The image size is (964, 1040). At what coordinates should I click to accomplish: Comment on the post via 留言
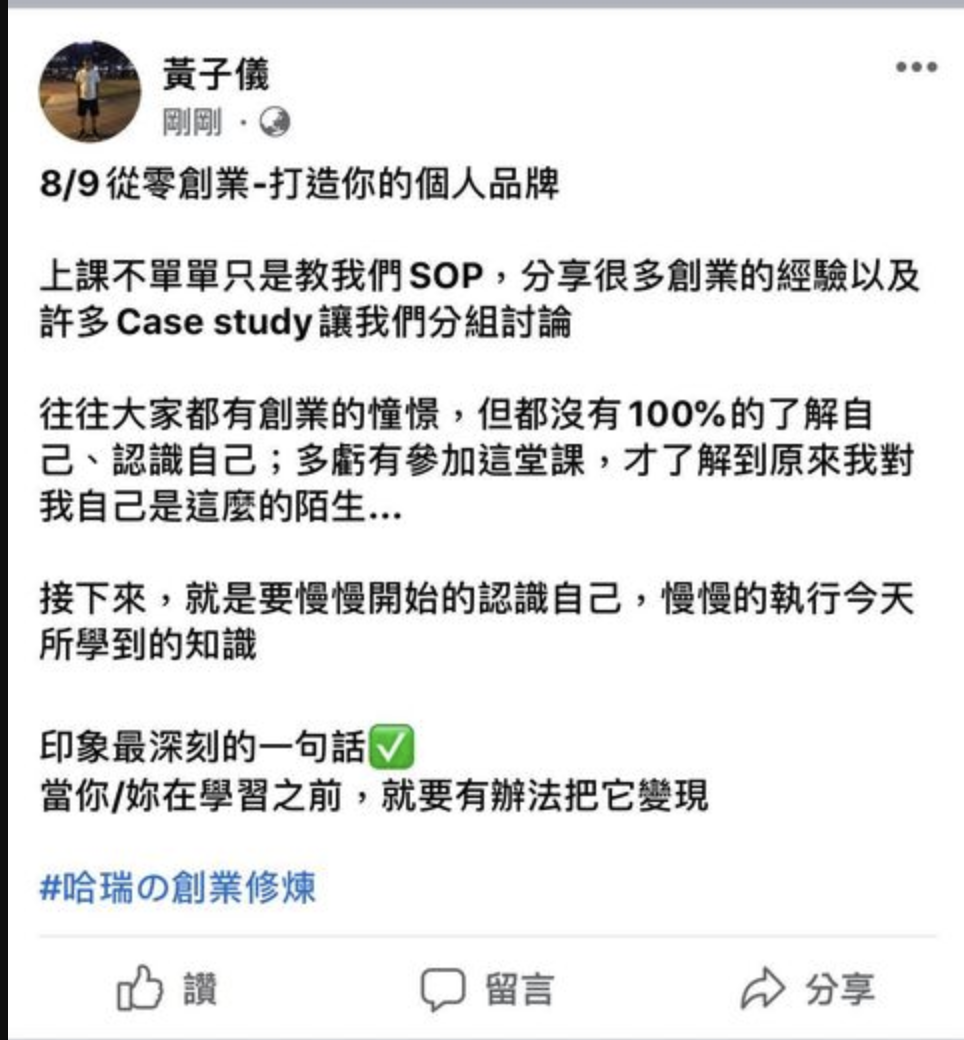[x=486, y=989]
